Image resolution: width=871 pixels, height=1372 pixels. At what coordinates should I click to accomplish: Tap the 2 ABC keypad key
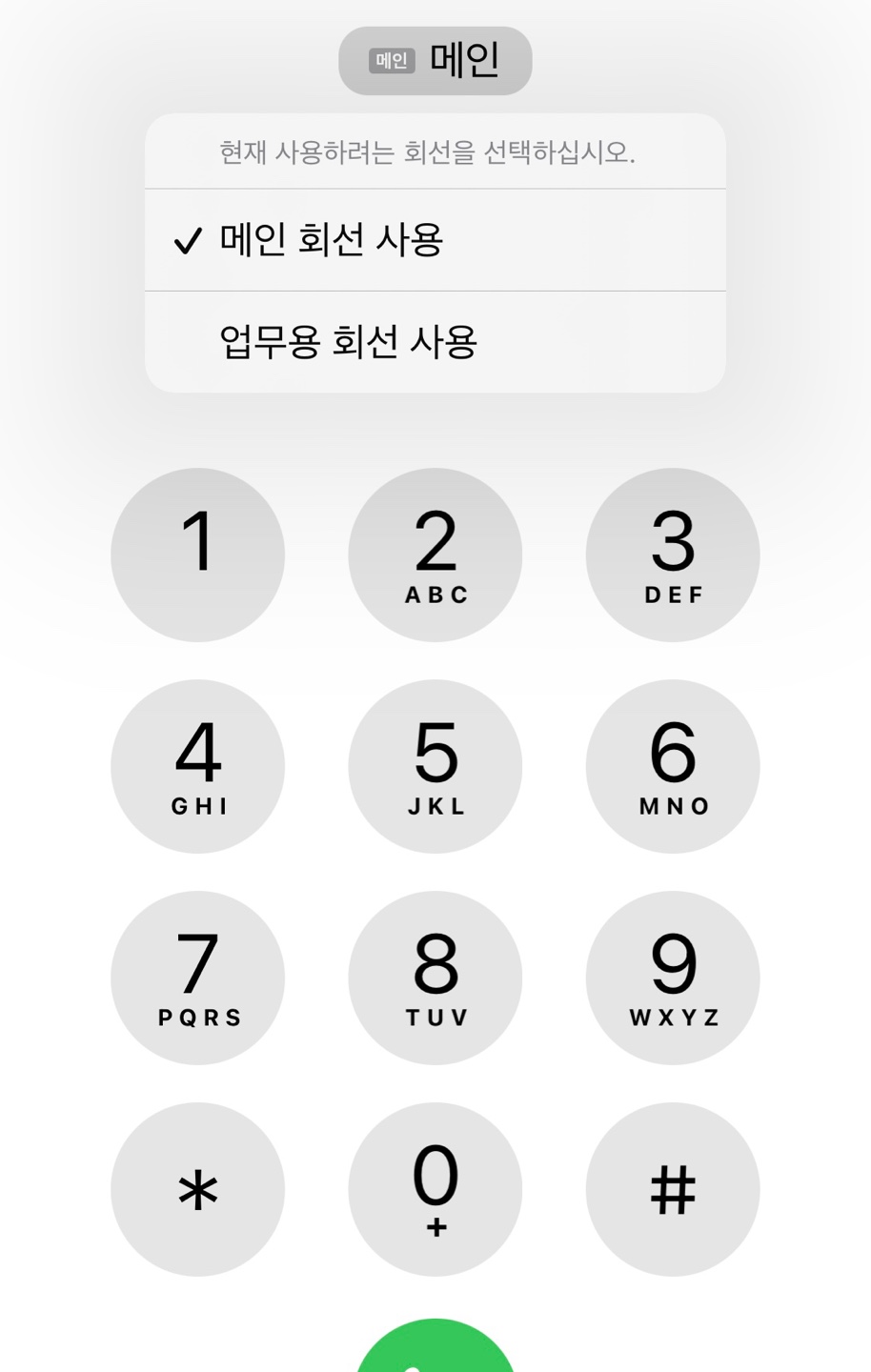[x=435, y=555]
